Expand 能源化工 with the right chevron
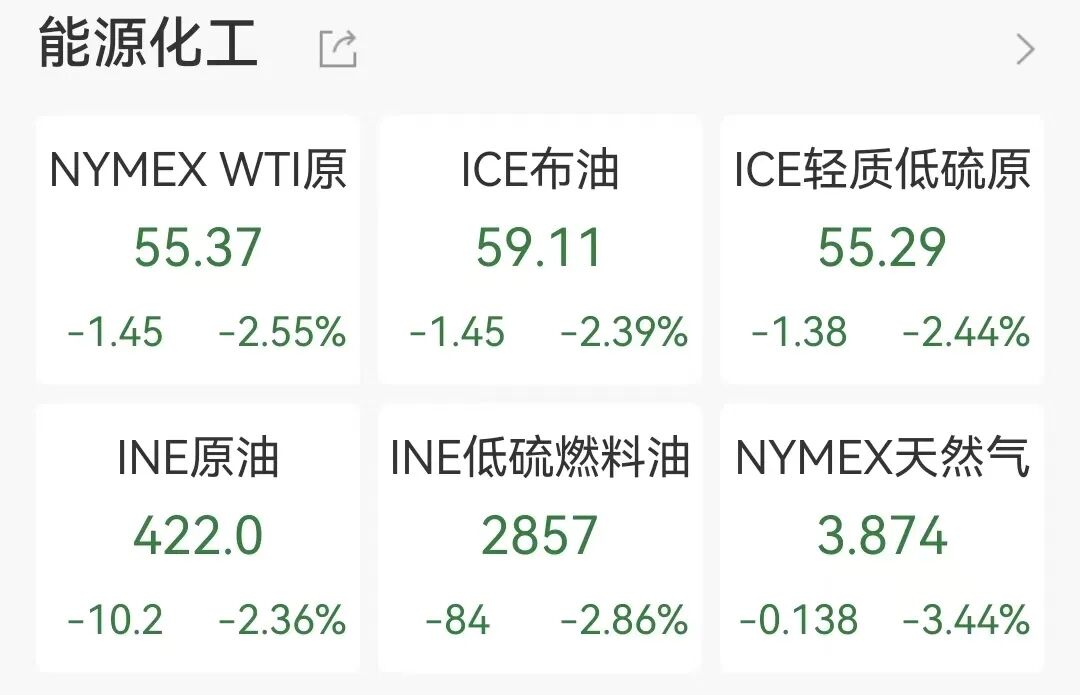The image size is (1080, 695). point(1025,49)
